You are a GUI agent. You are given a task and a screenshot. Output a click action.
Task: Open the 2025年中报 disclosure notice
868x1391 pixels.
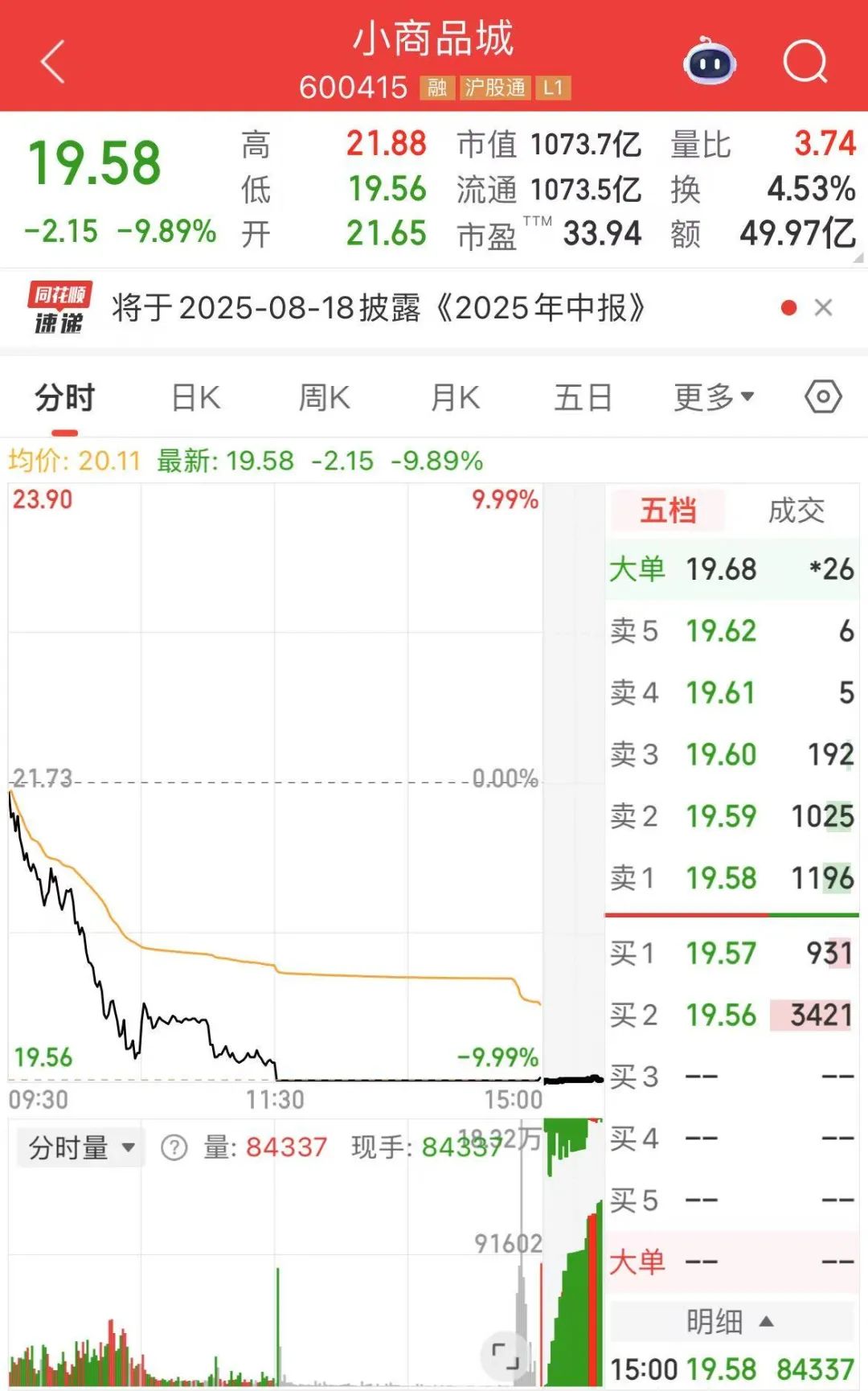(x=379, y=307)
